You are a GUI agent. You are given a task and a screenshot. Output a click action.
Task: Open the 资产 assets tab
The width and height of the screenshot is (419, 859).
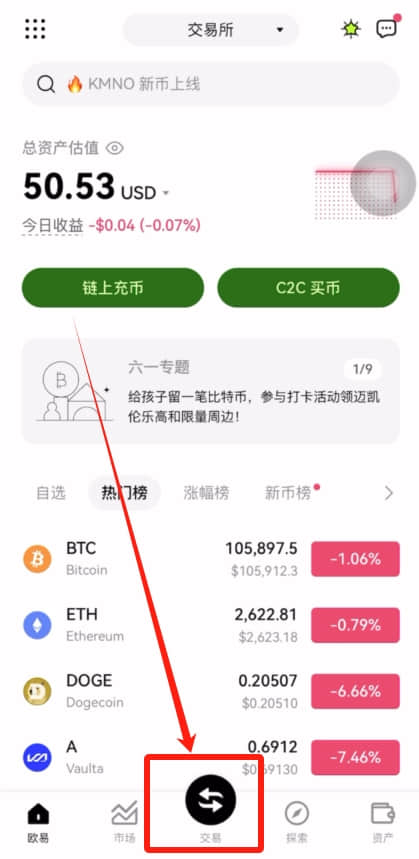click(382, 822)
